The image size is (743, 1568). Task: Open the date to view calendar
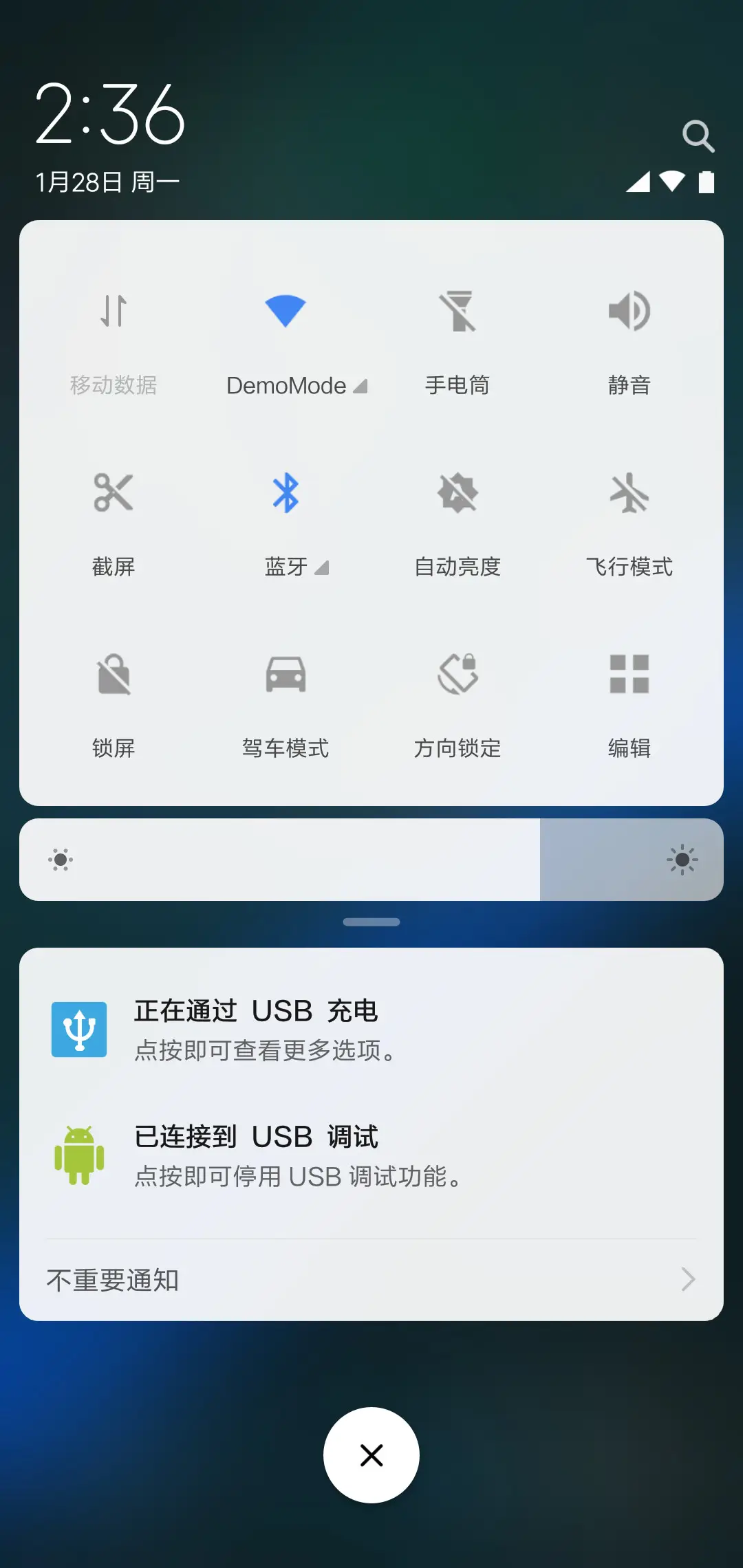pos(107,181)
